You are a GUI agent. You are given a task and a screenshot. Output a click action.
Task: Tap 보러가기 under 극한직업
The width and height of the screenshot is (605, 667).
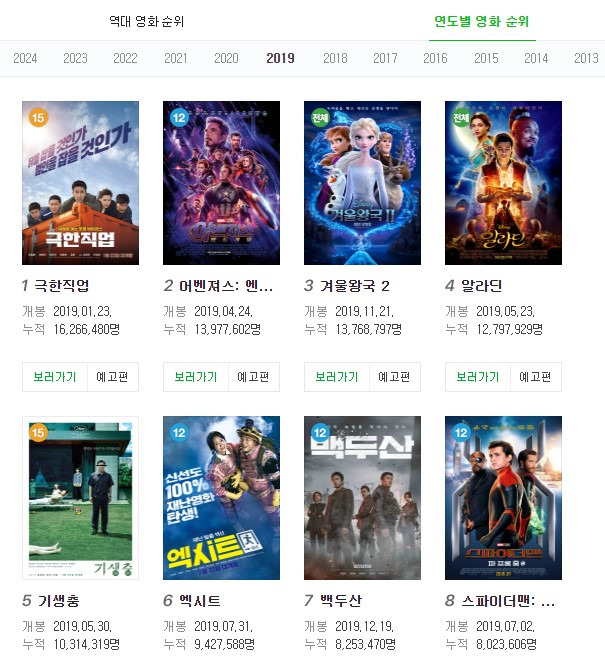55,377
